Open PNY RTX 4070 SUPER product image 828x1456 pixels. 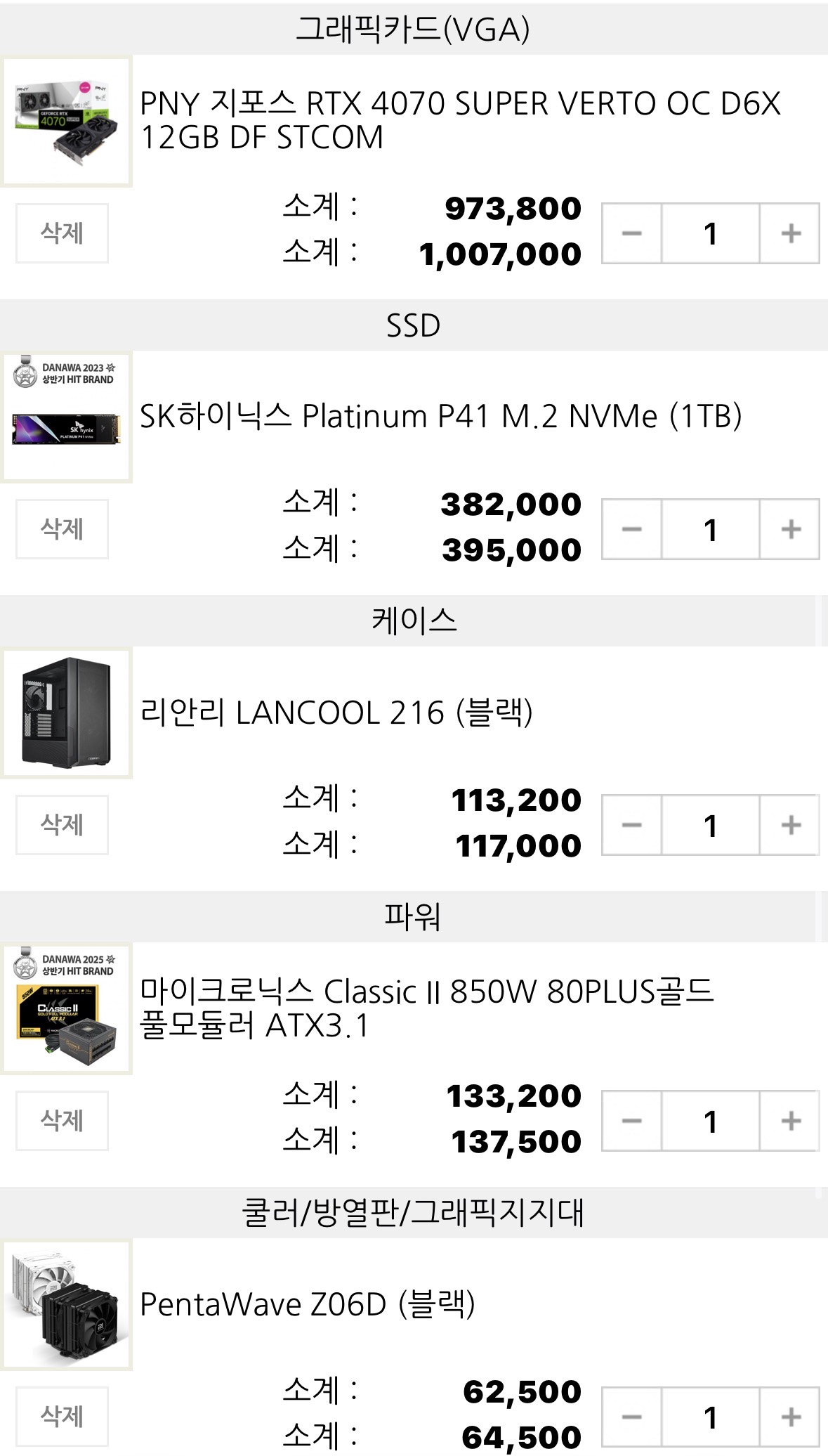(67, 122)
